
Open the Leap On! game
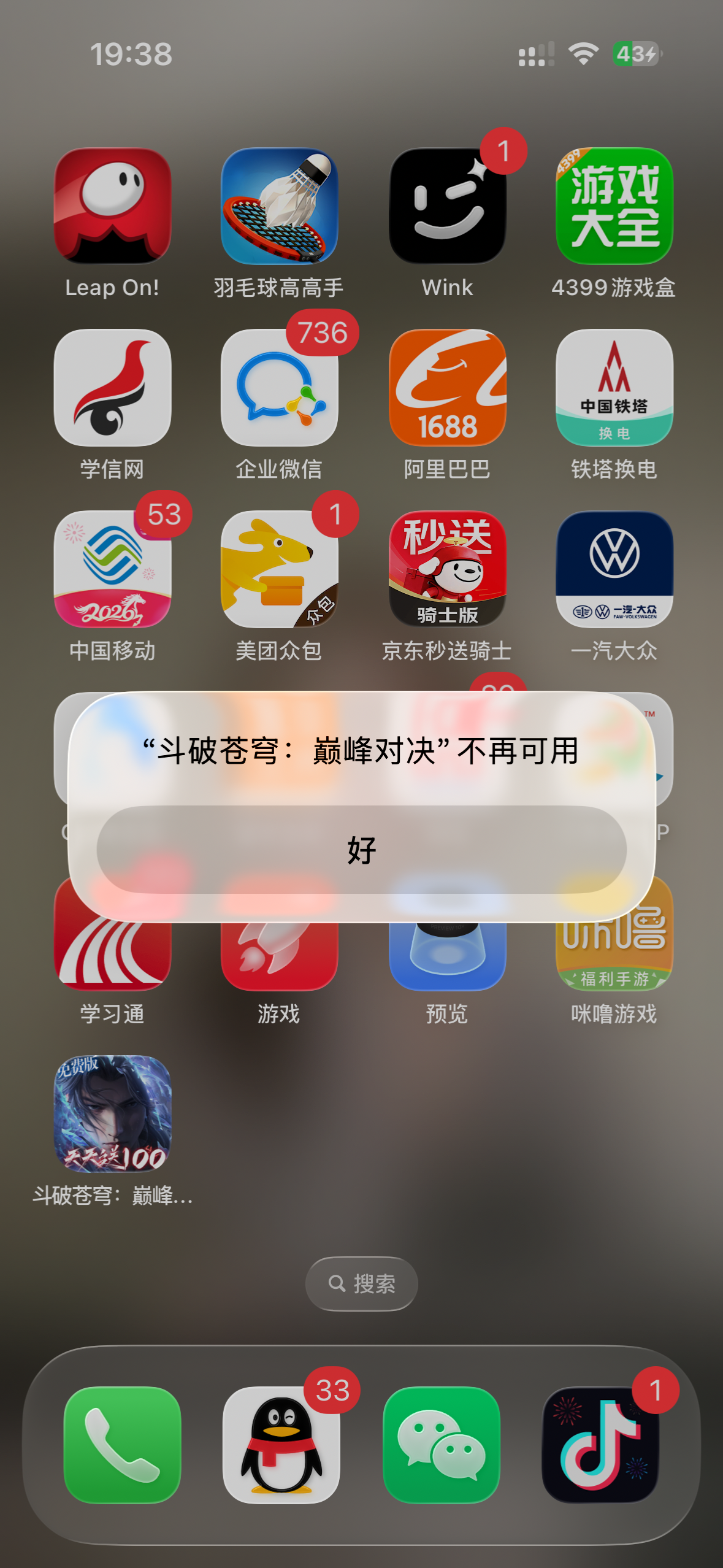(112, 206)
